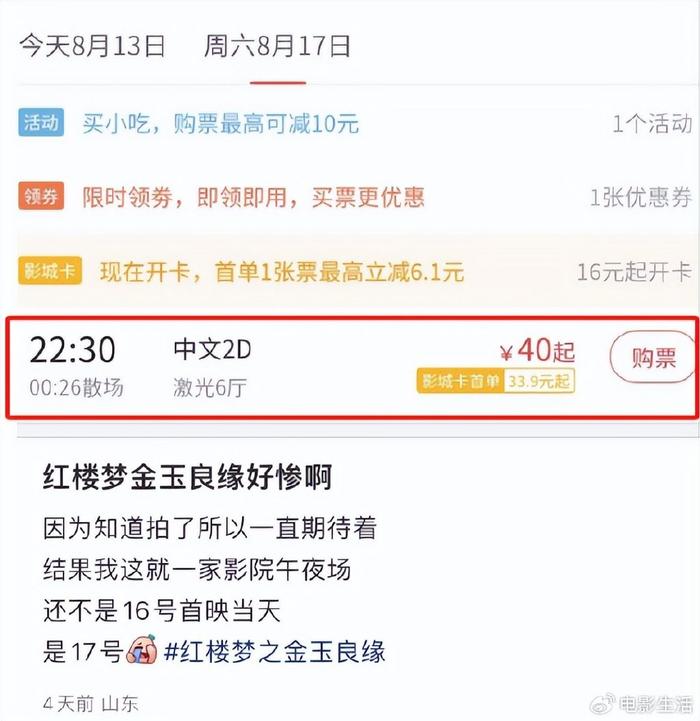
Task: Open the #红楼梦之金玉良缘 hashtag link
Action: point(273,652)
